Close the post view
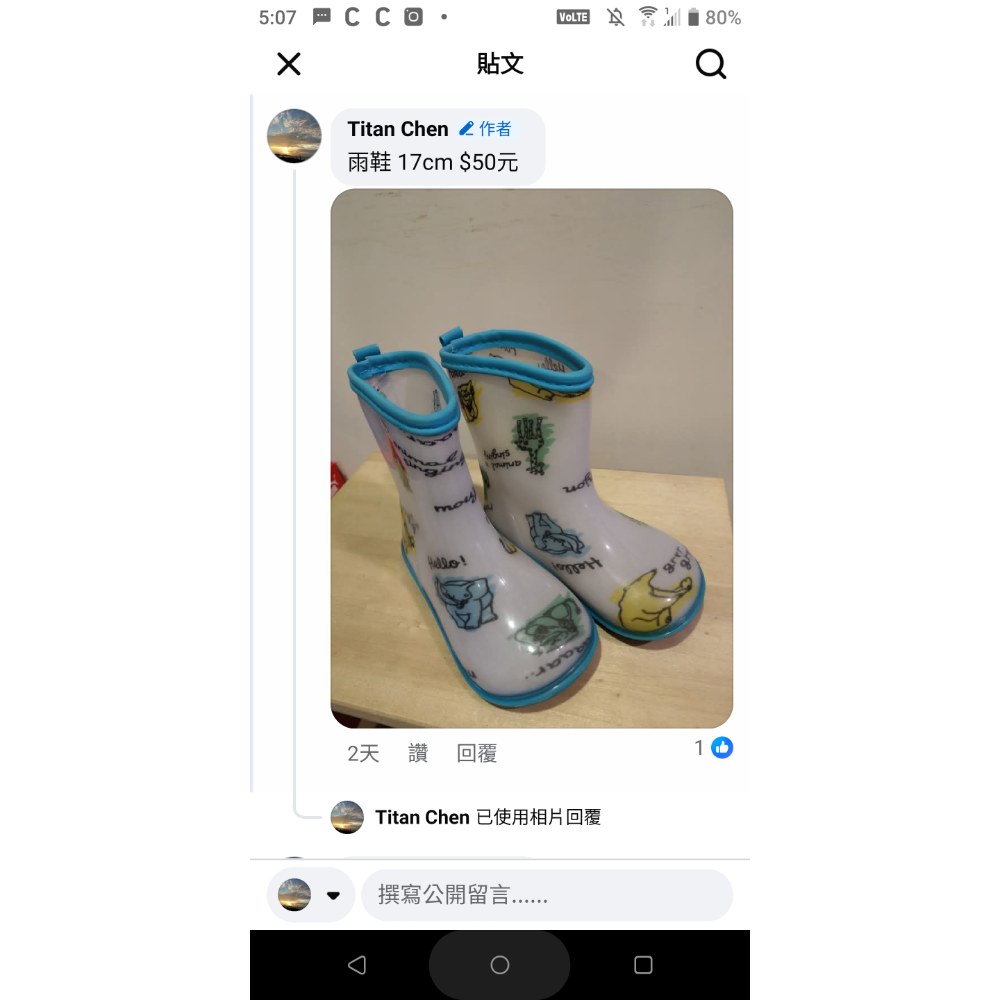Image resolution: width=1000 pixels, height=1000 pixels. point(289,65)
